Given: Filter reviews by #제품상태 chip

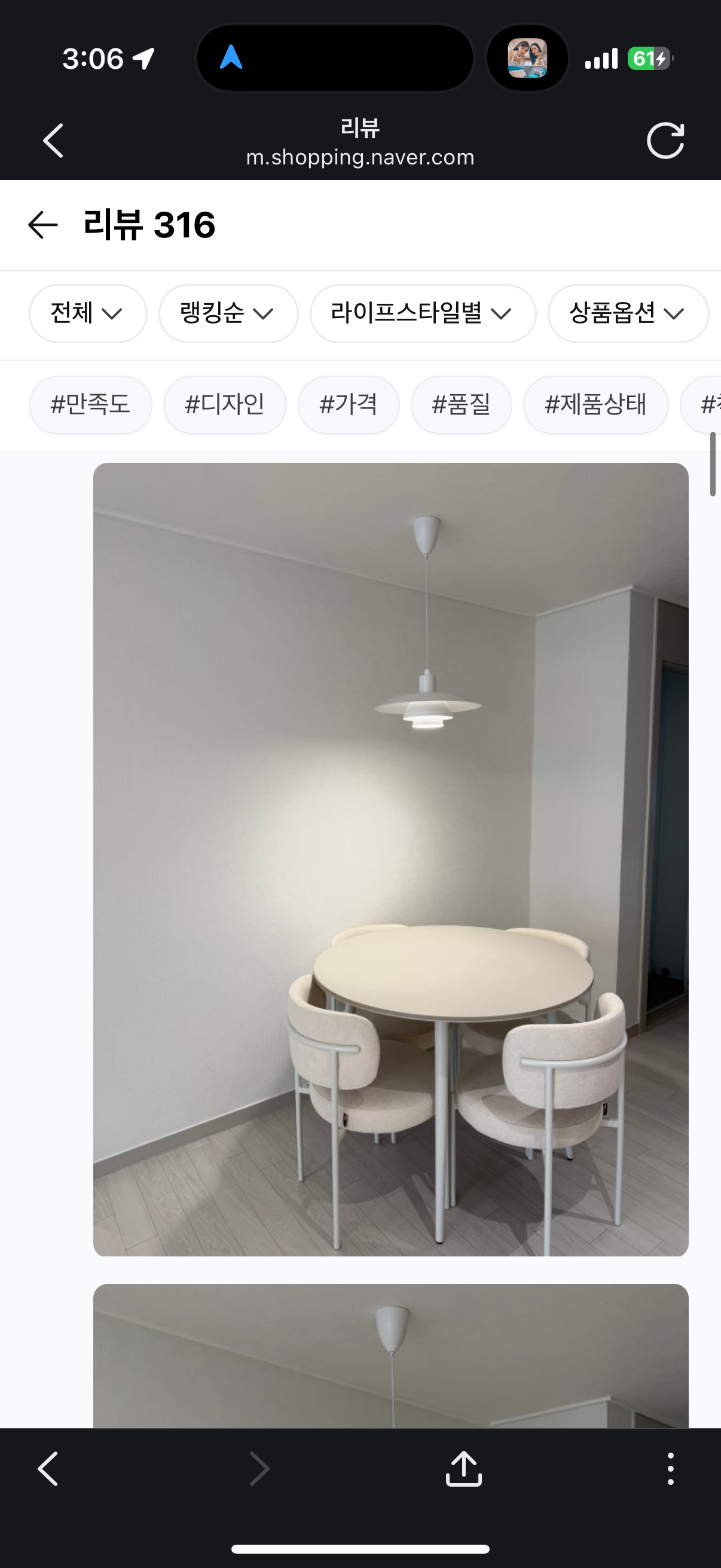Looking at the screenshot, I should click(595, 405).
